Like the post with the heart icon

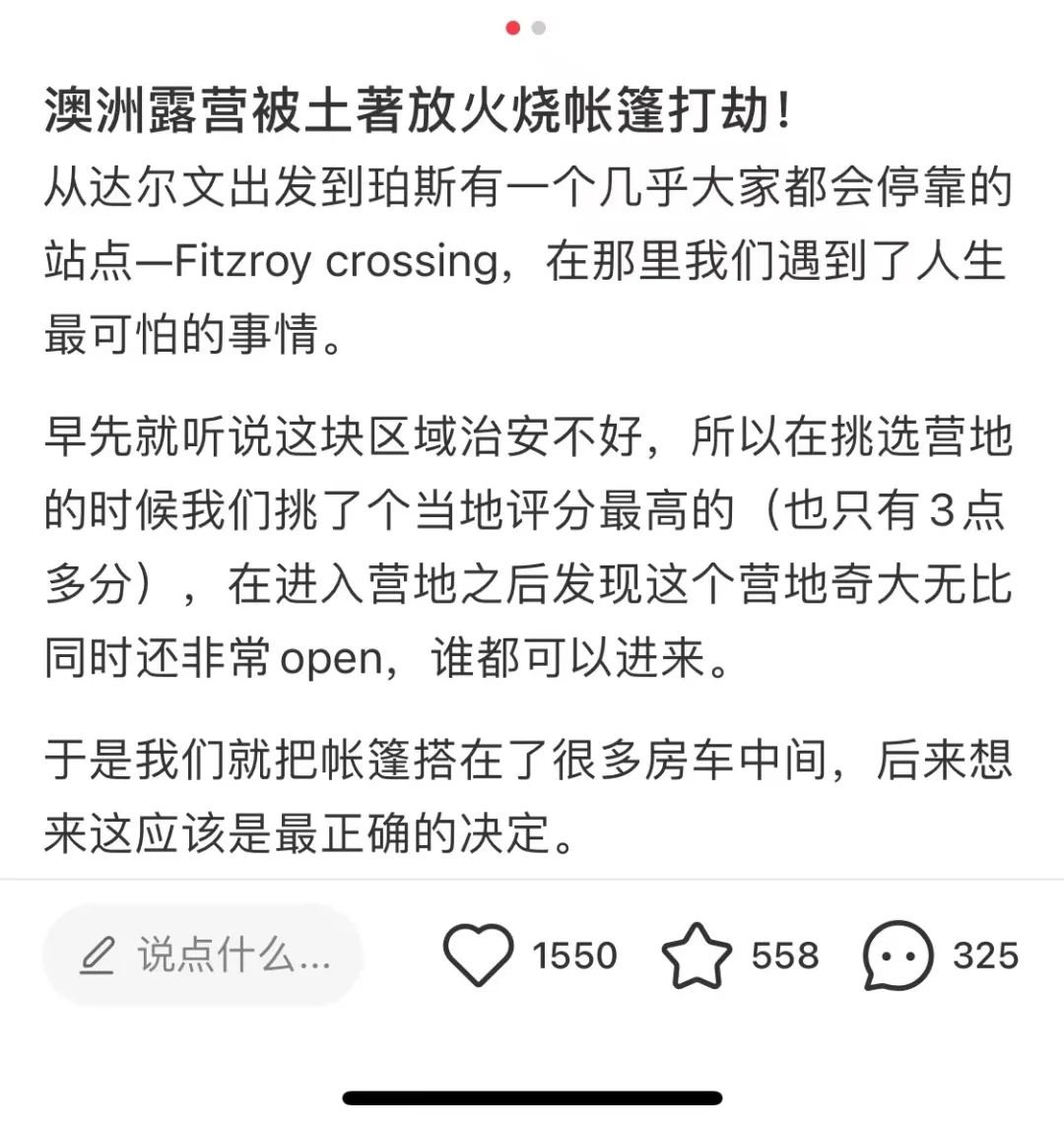(479, 955)
